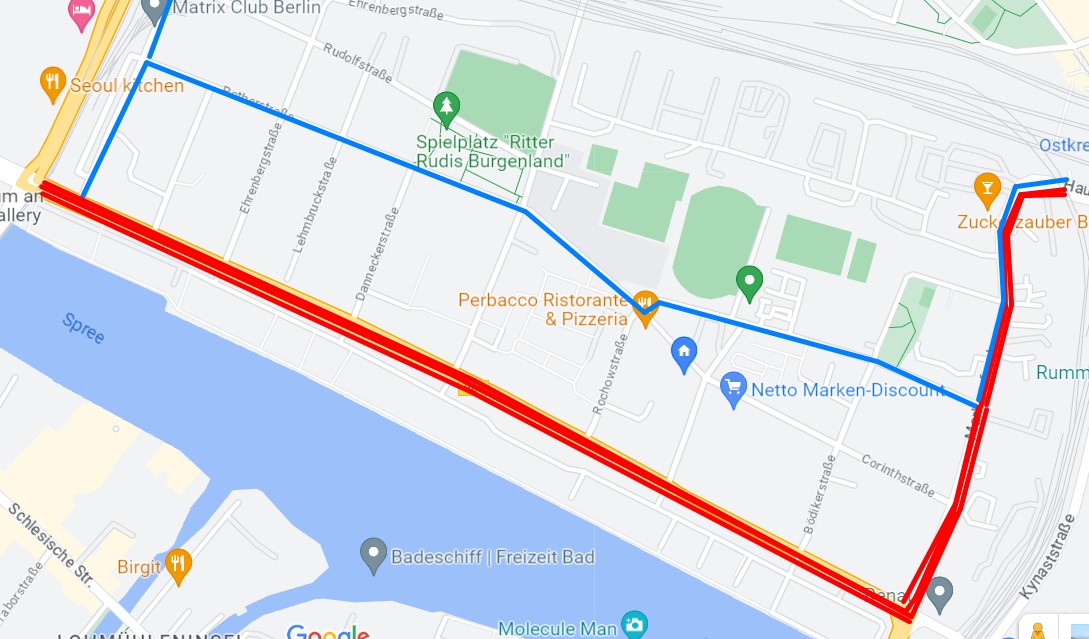Open Badeschiff Freizeit Bad location pin

pos(373,555)
